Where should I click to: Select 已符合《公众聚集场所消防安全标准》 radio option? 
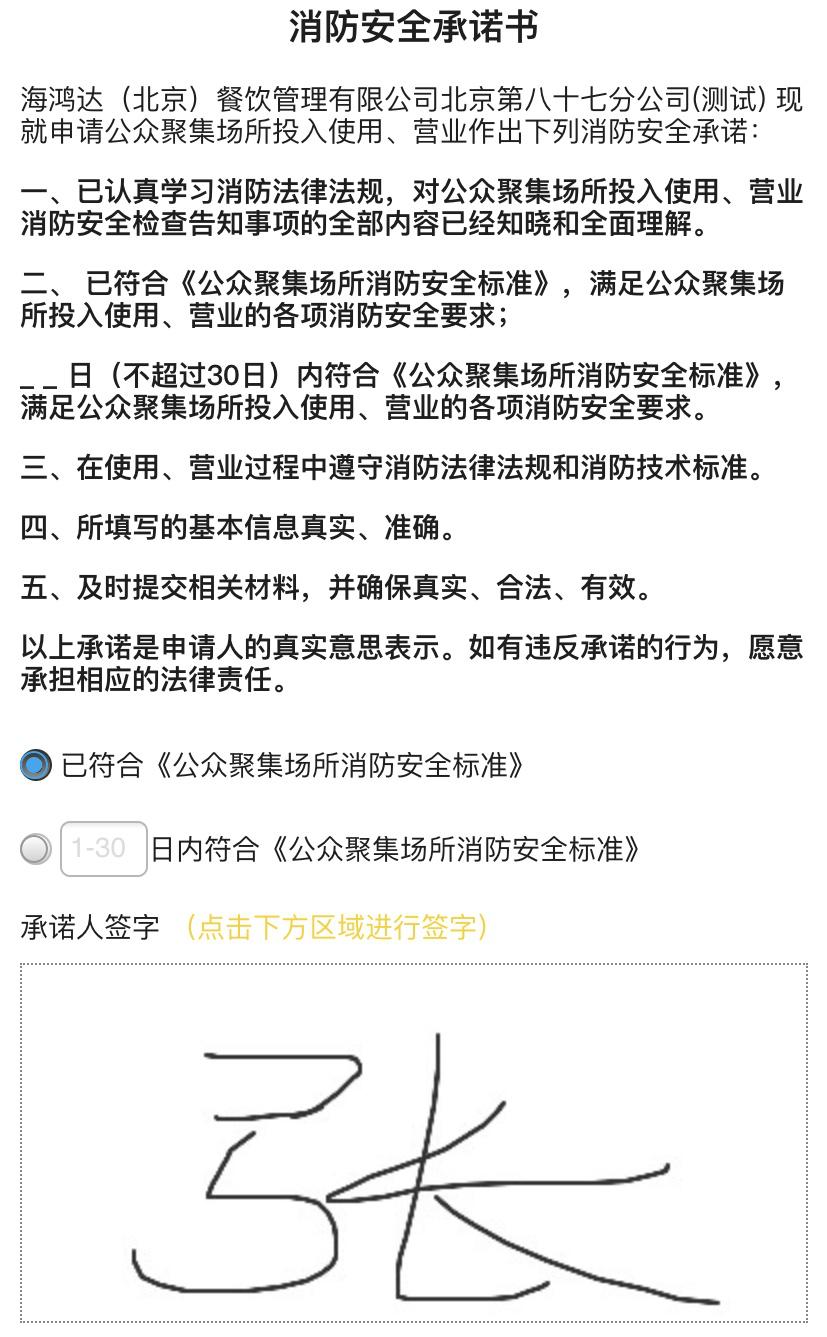(x=35, y=766)
